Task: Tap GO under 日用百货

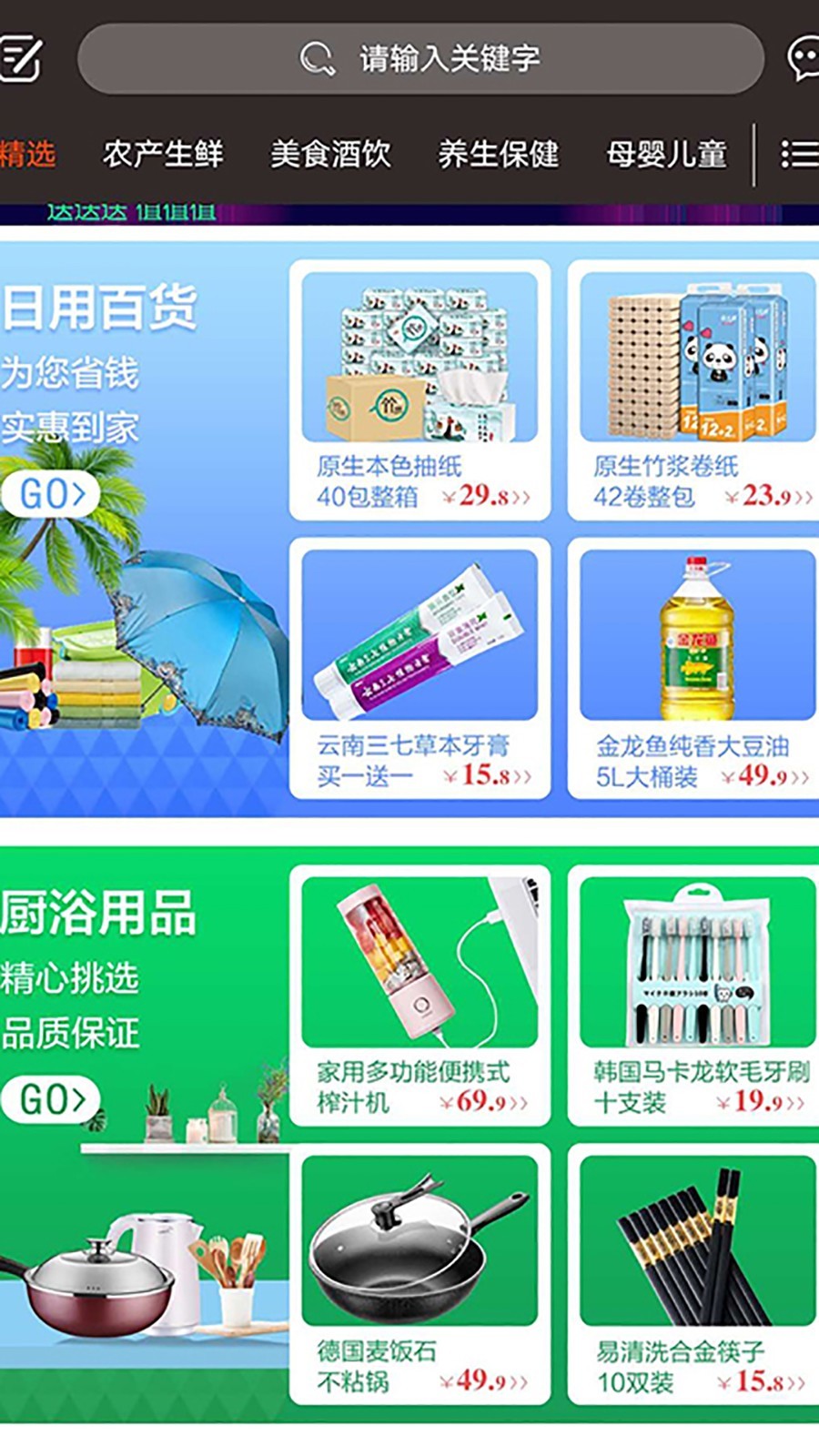Action: point(53,494)
